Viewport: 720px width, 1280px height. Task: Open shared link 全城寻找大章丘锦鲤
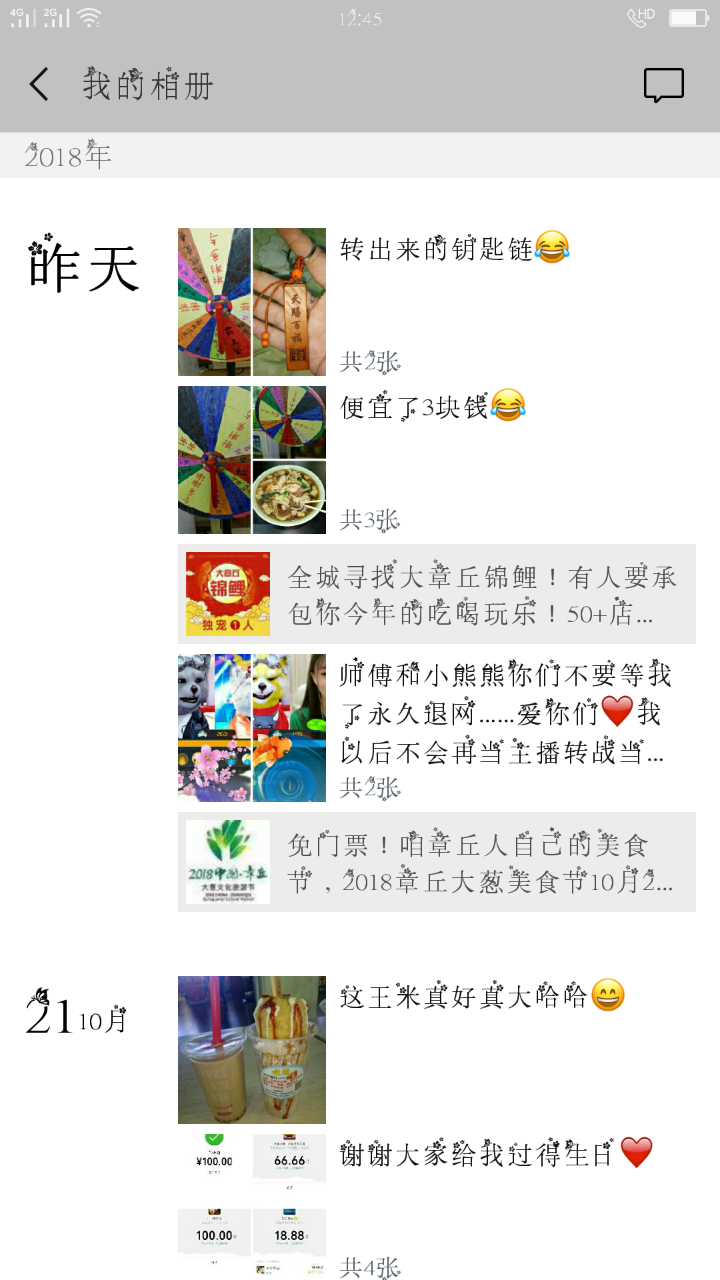[437, 594]
